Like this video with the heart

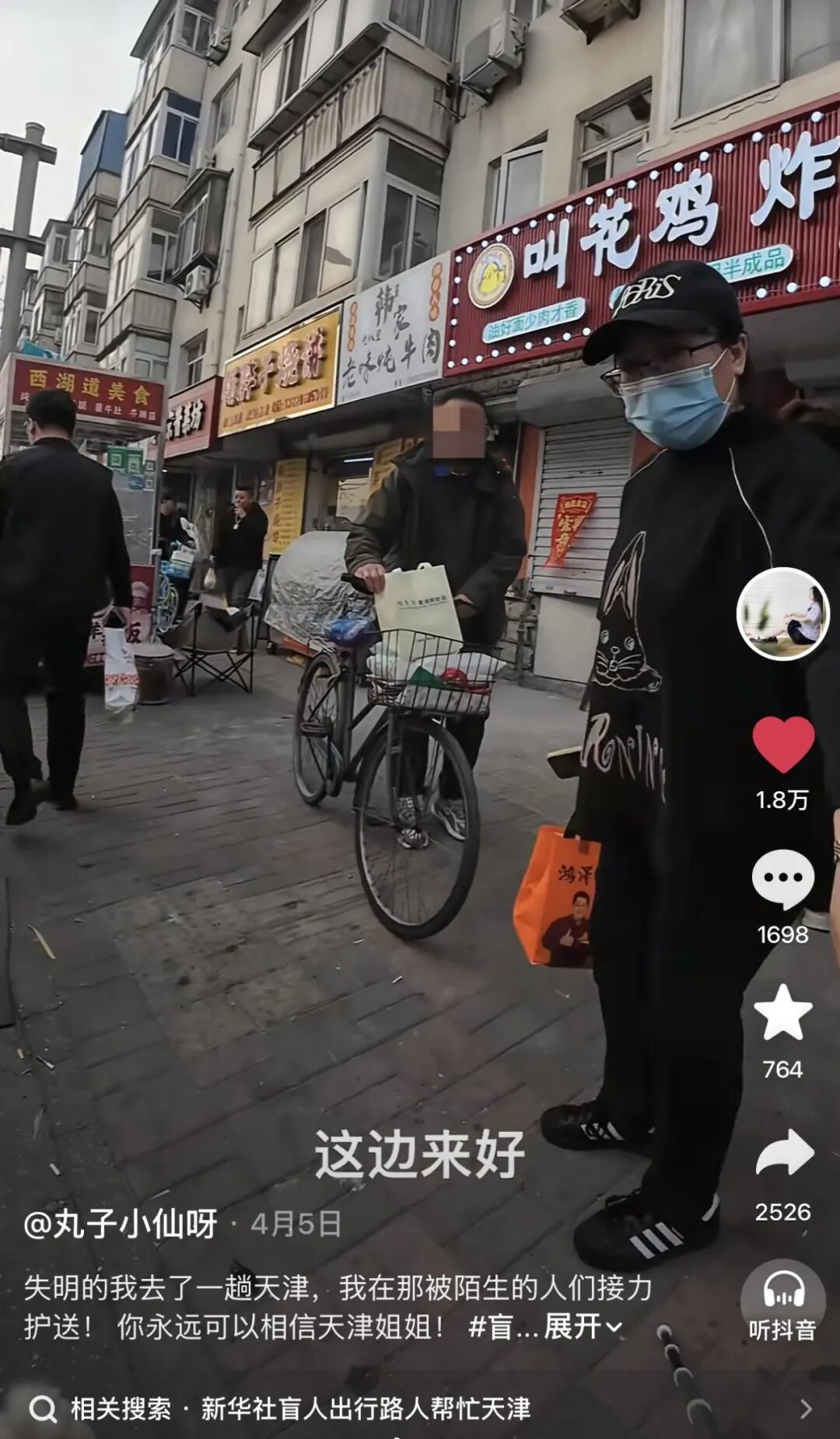click(x=782, y=745)
